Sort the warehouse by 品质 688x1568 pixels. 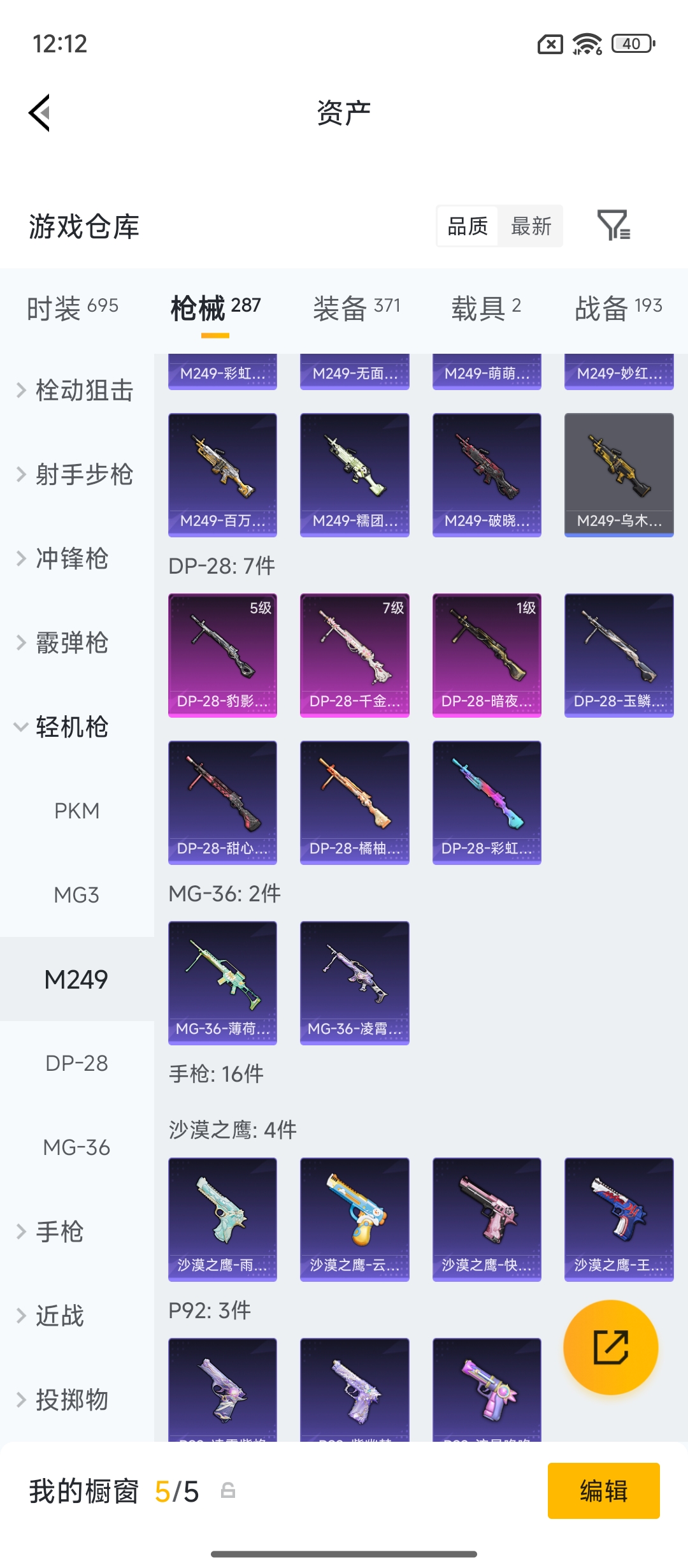[468, 226]
